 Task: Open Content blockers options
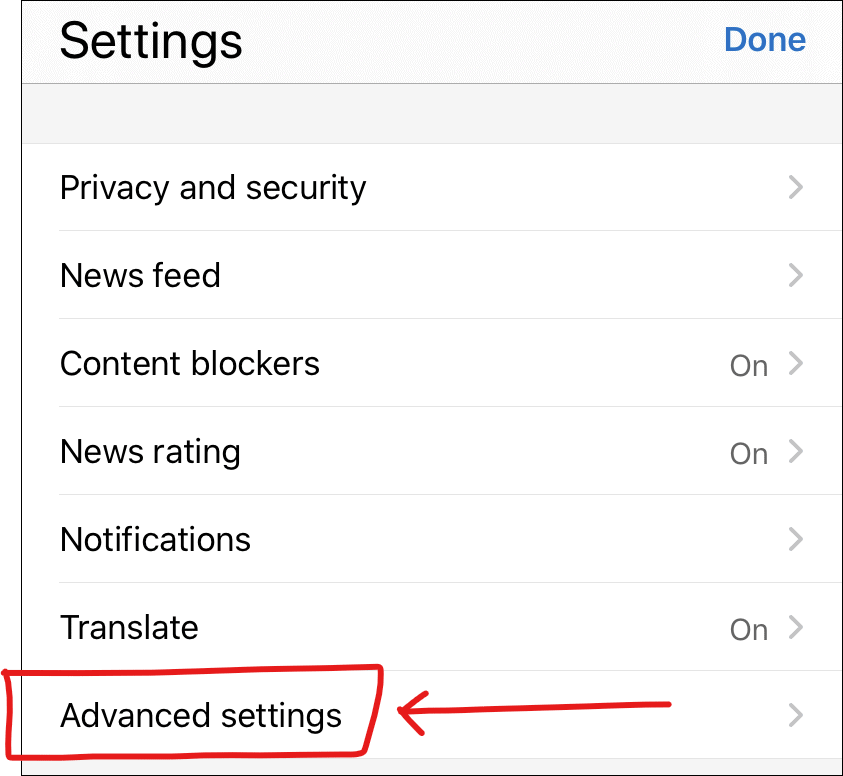coord(430,364)
